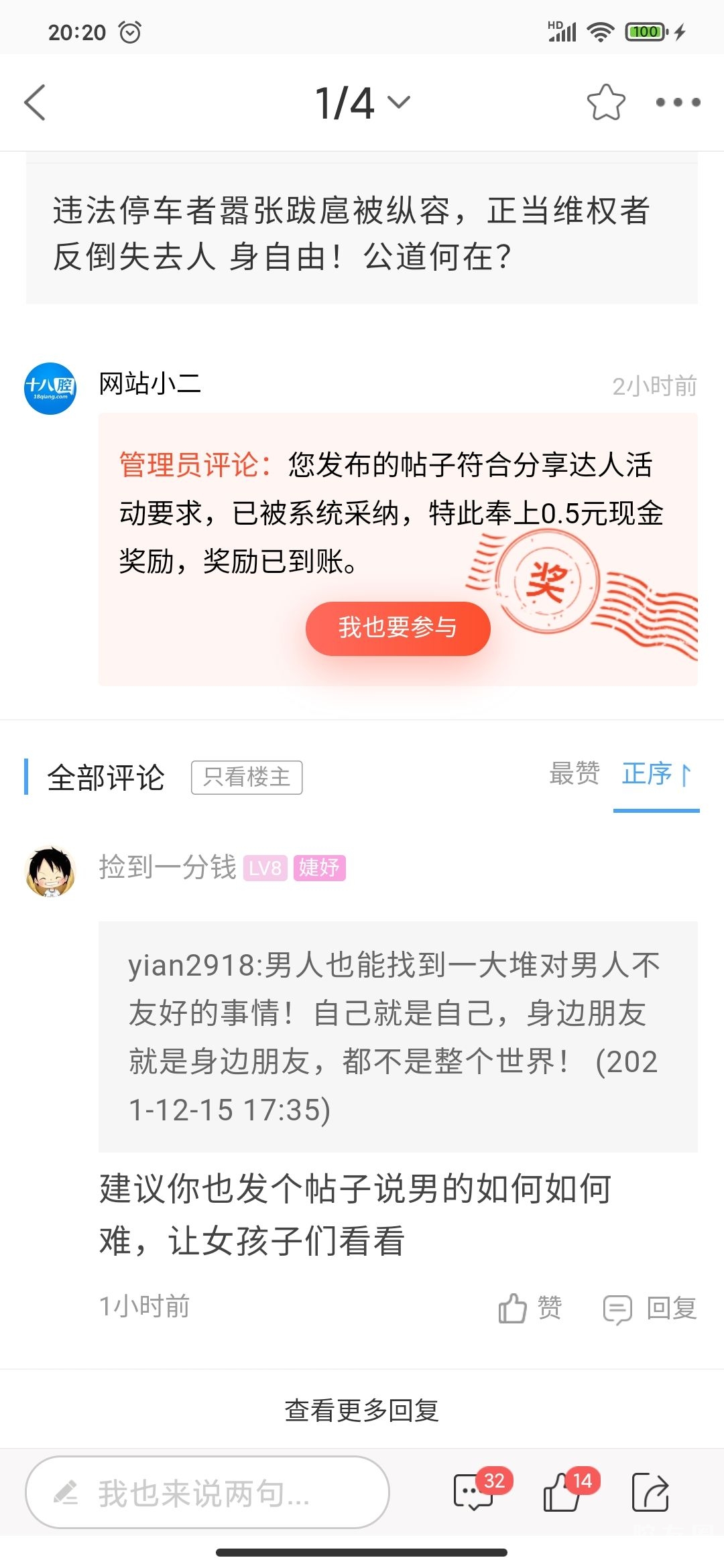Go back using the back arrow

pos(35,103)
